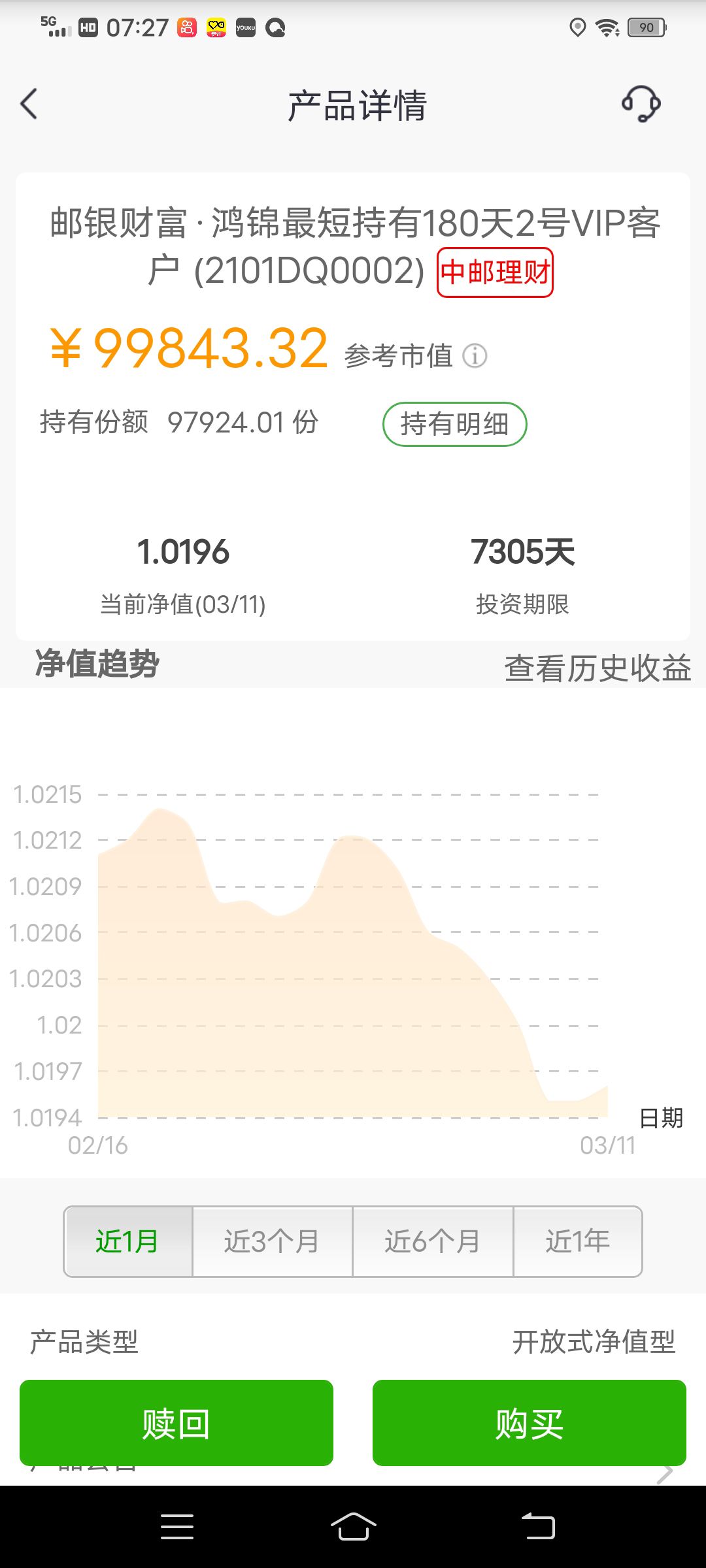This screenshot has width=706, height=1568.
Task: Select the 近1月 chart range
Action: 128,1241
